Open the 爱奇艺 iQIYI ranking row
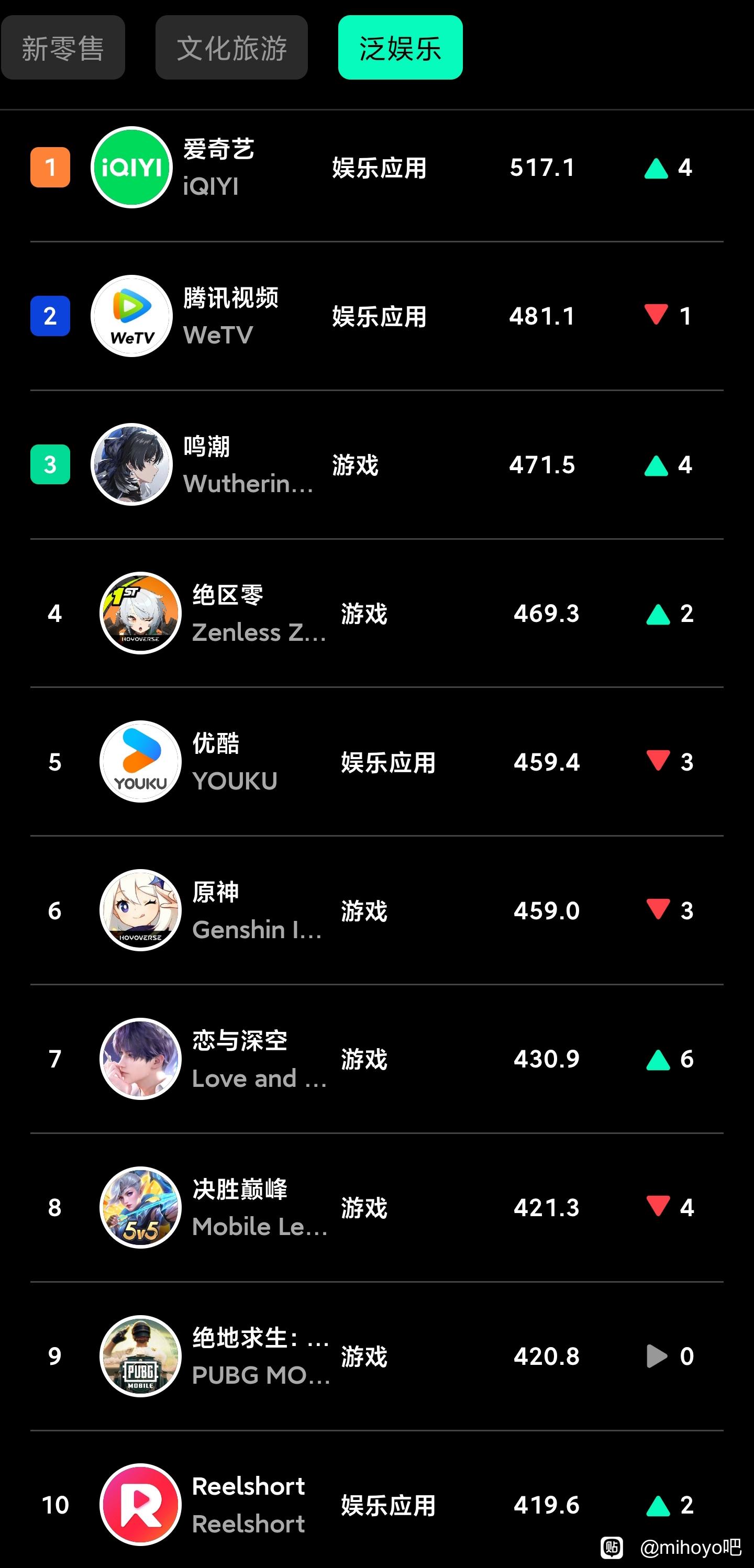The width and height of the screenshot is (754, 1568). (x=376, y=168)
